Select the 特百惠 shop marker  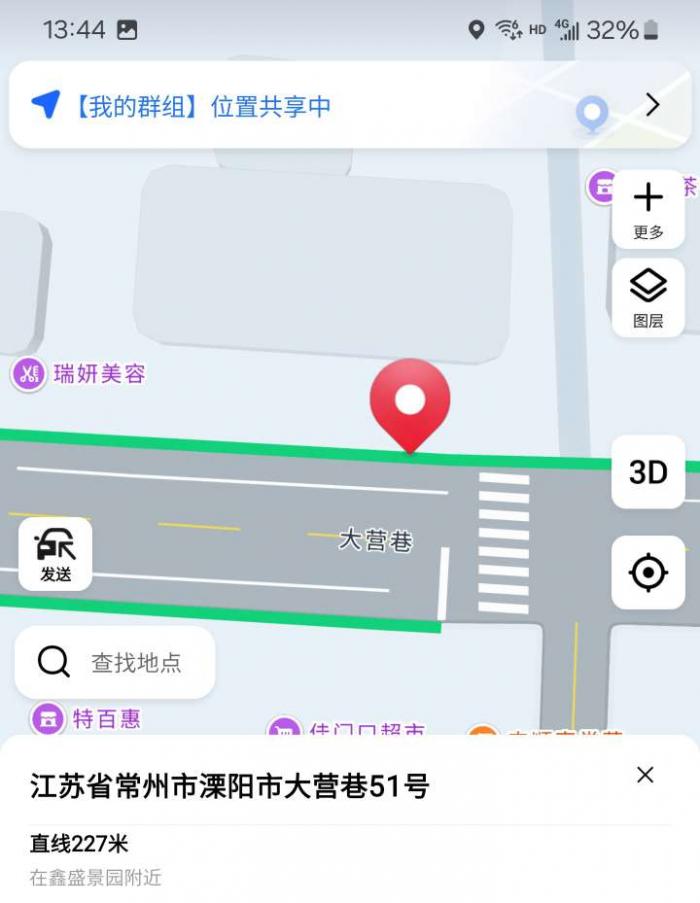coord(88,718)
